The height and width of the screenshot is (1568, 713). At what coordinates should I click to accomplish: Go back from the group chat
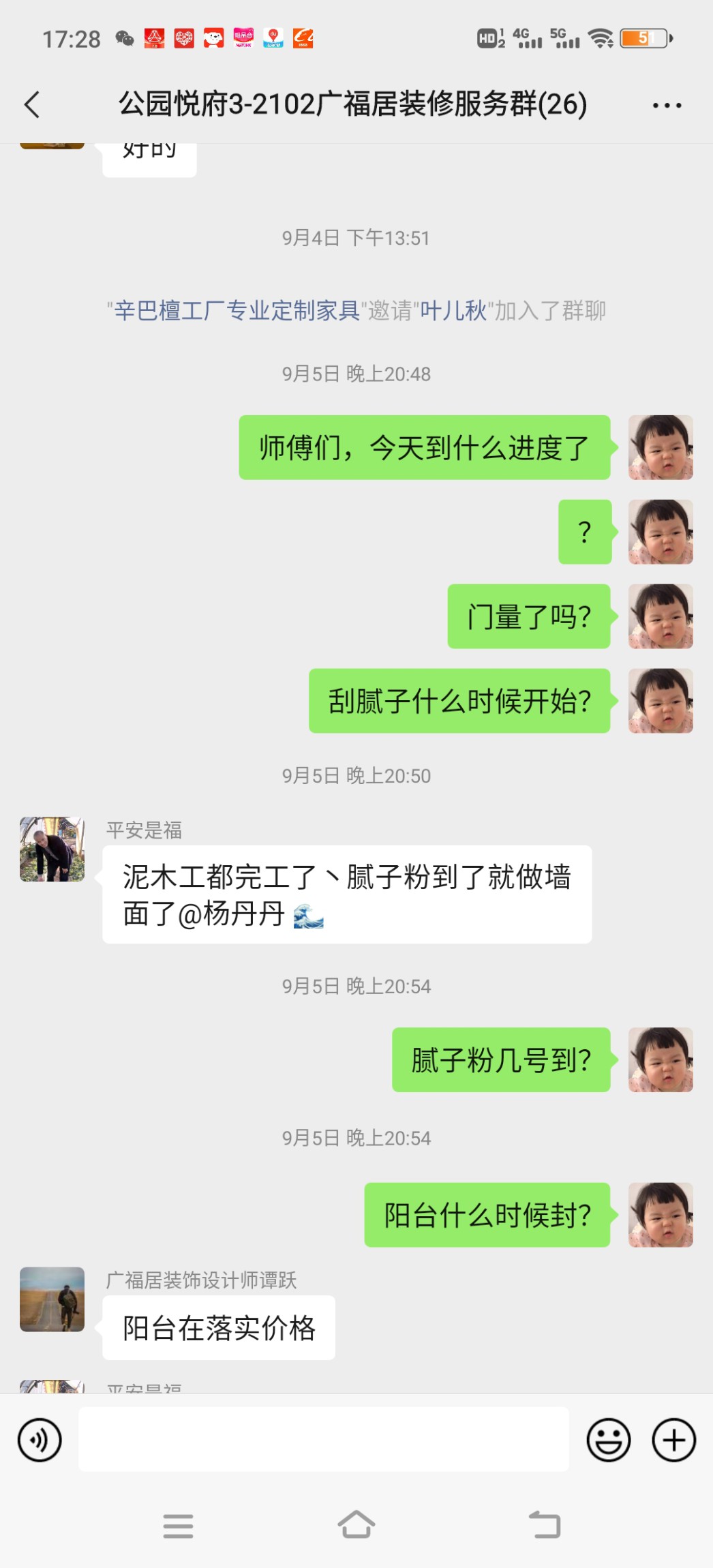tap(32, 105)
